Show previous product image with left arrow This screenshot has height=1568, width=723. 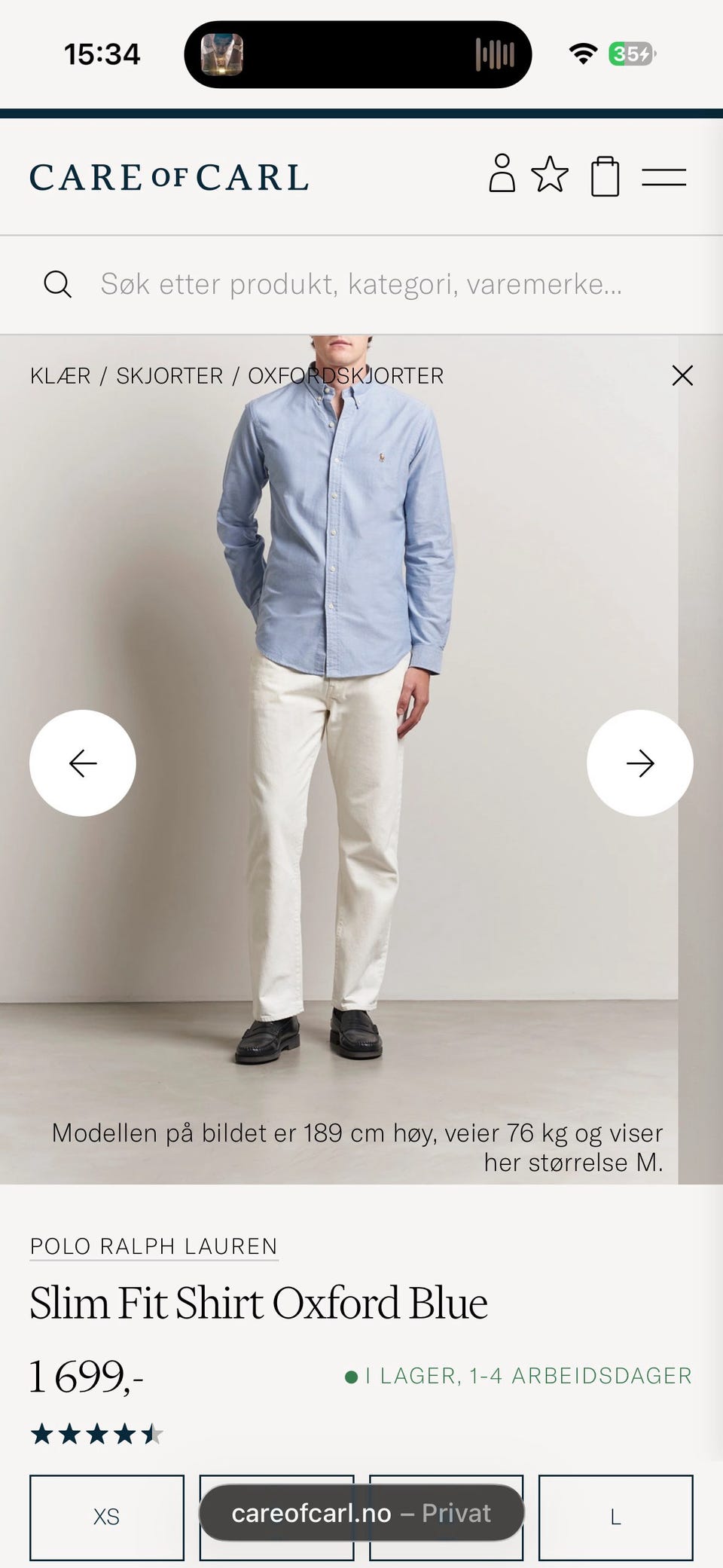[84, 763]
